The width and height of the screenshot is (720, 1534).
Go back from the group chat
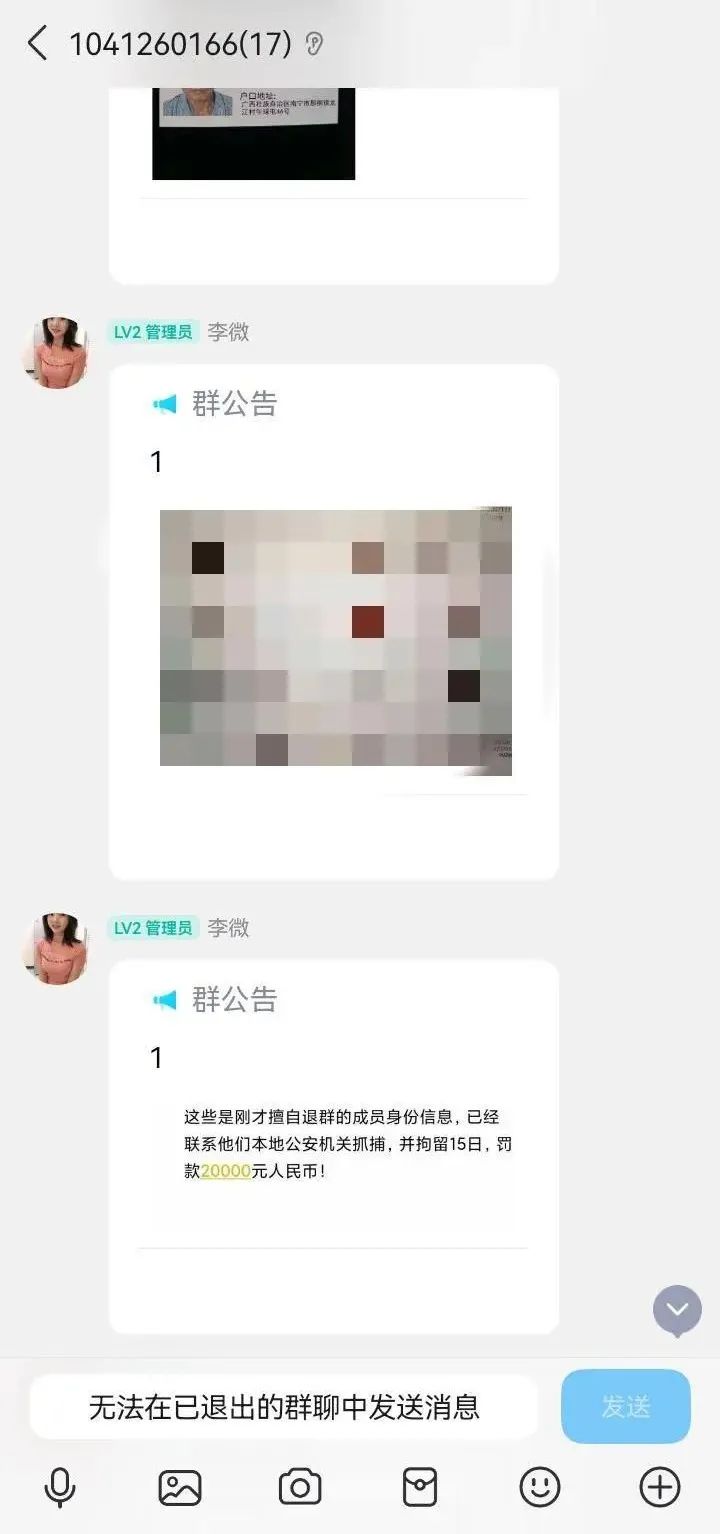pyautogui.click(x=38, y=44)
